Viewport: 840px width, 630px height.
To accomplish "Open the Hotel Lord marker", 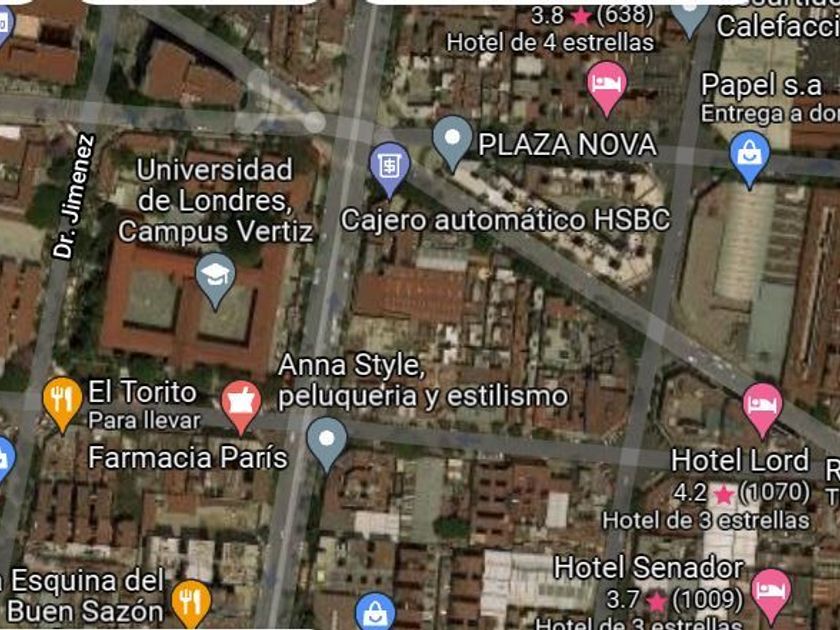I will pos(762,410).
